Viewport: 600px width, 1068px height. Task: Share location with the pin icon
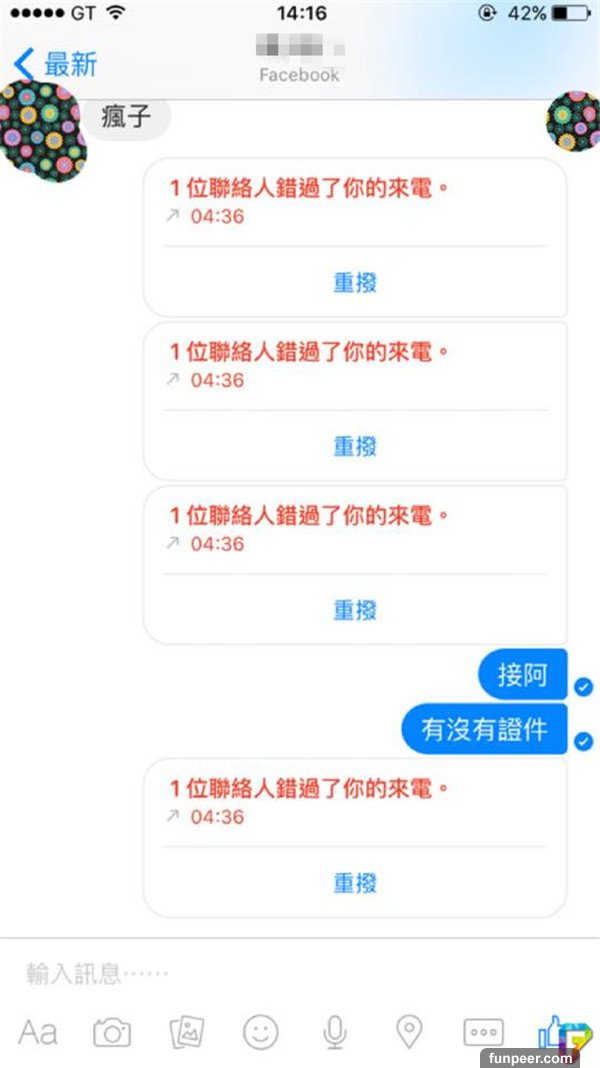pos(409,1032)
